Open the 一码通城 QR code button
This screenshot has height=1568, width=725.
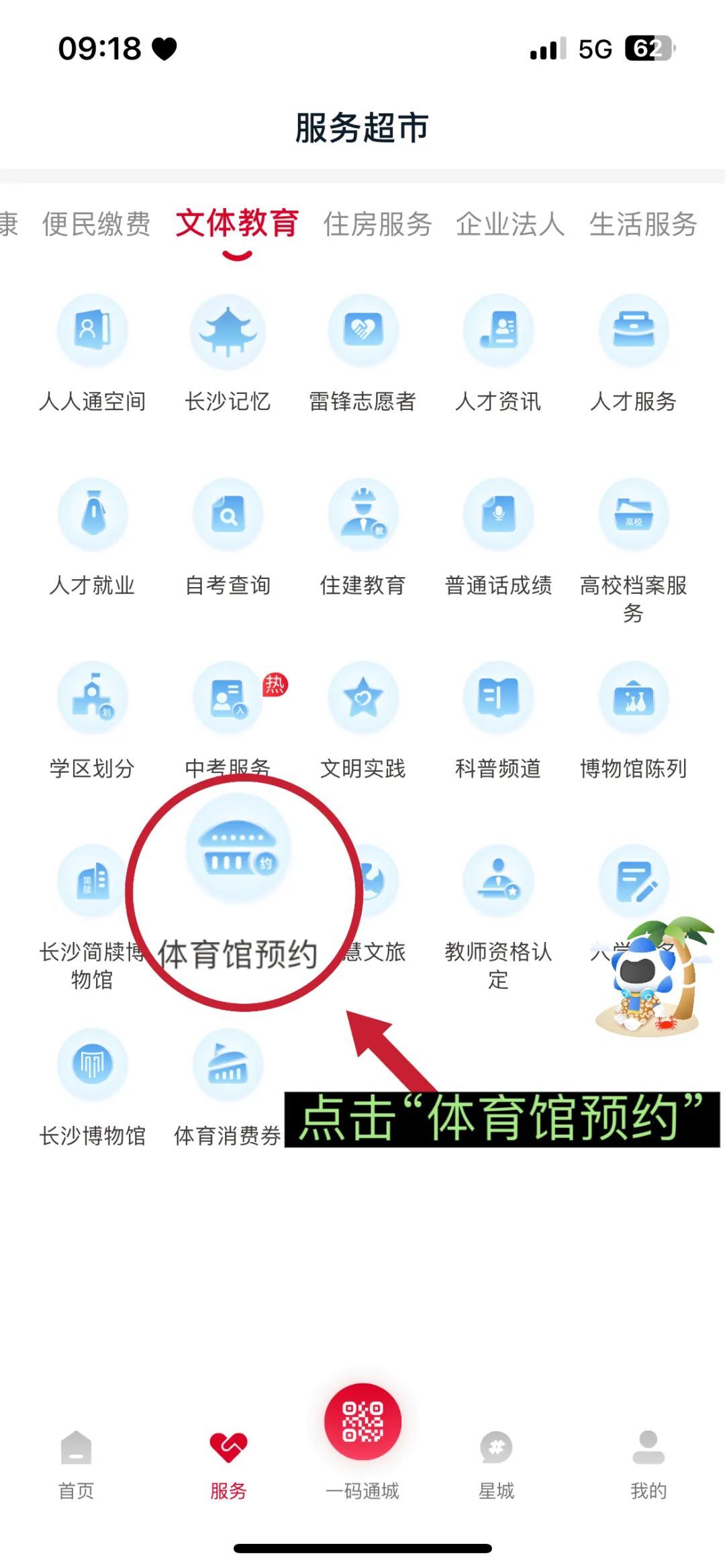click(362, 1422)
